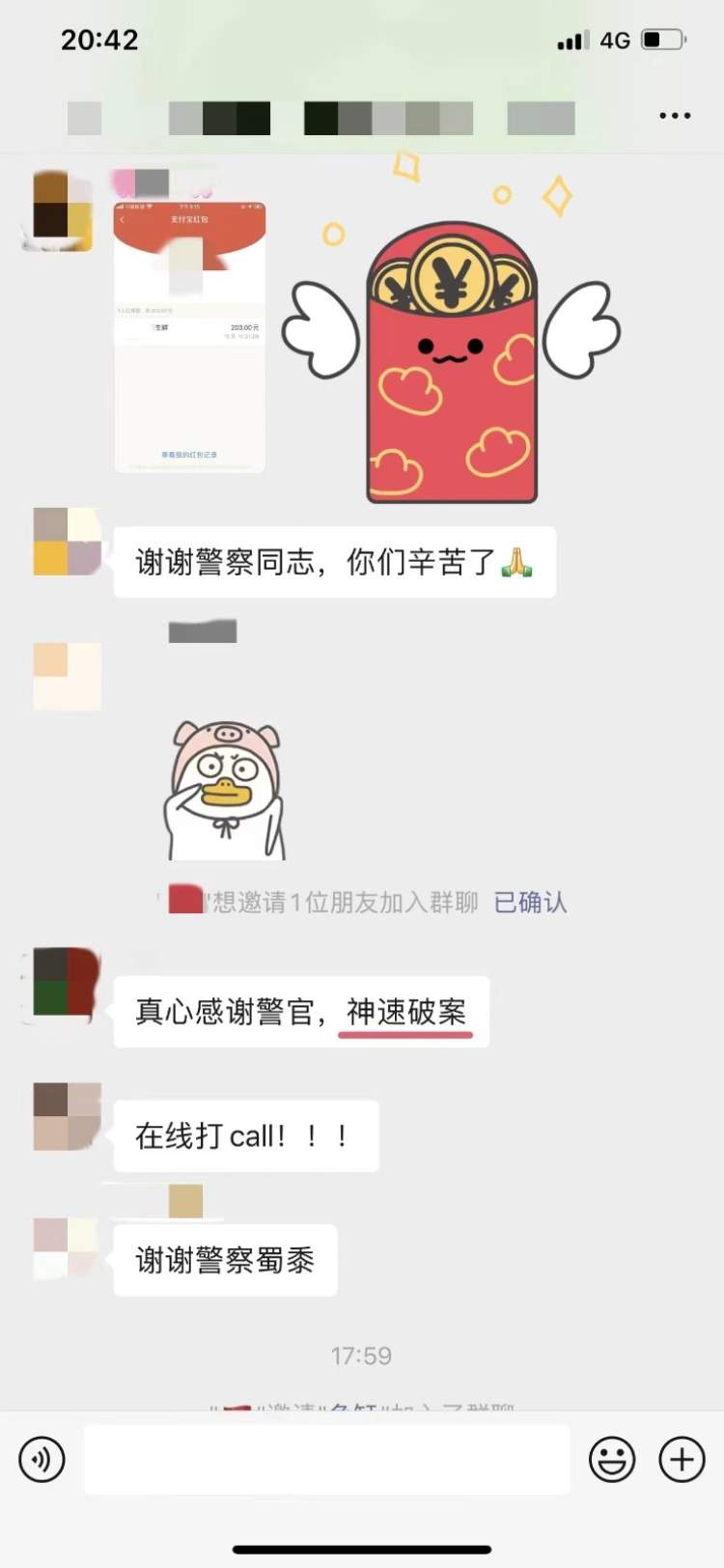Open the emoji sticker panel
The height and width of the screenshot is (1568, 724).
pos(612,1459)
